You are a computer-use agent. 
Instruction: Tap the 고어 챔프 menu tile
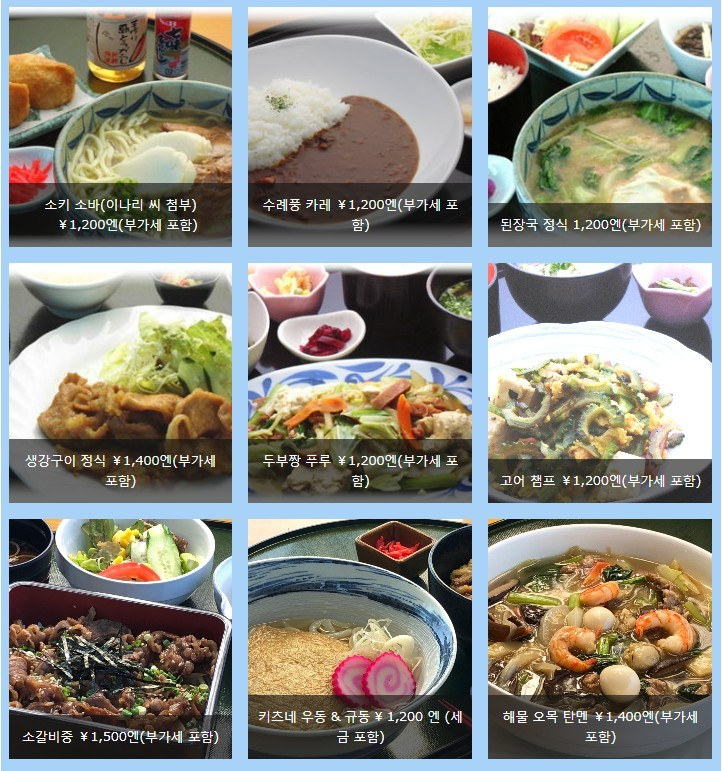click(x=600, y=383)
